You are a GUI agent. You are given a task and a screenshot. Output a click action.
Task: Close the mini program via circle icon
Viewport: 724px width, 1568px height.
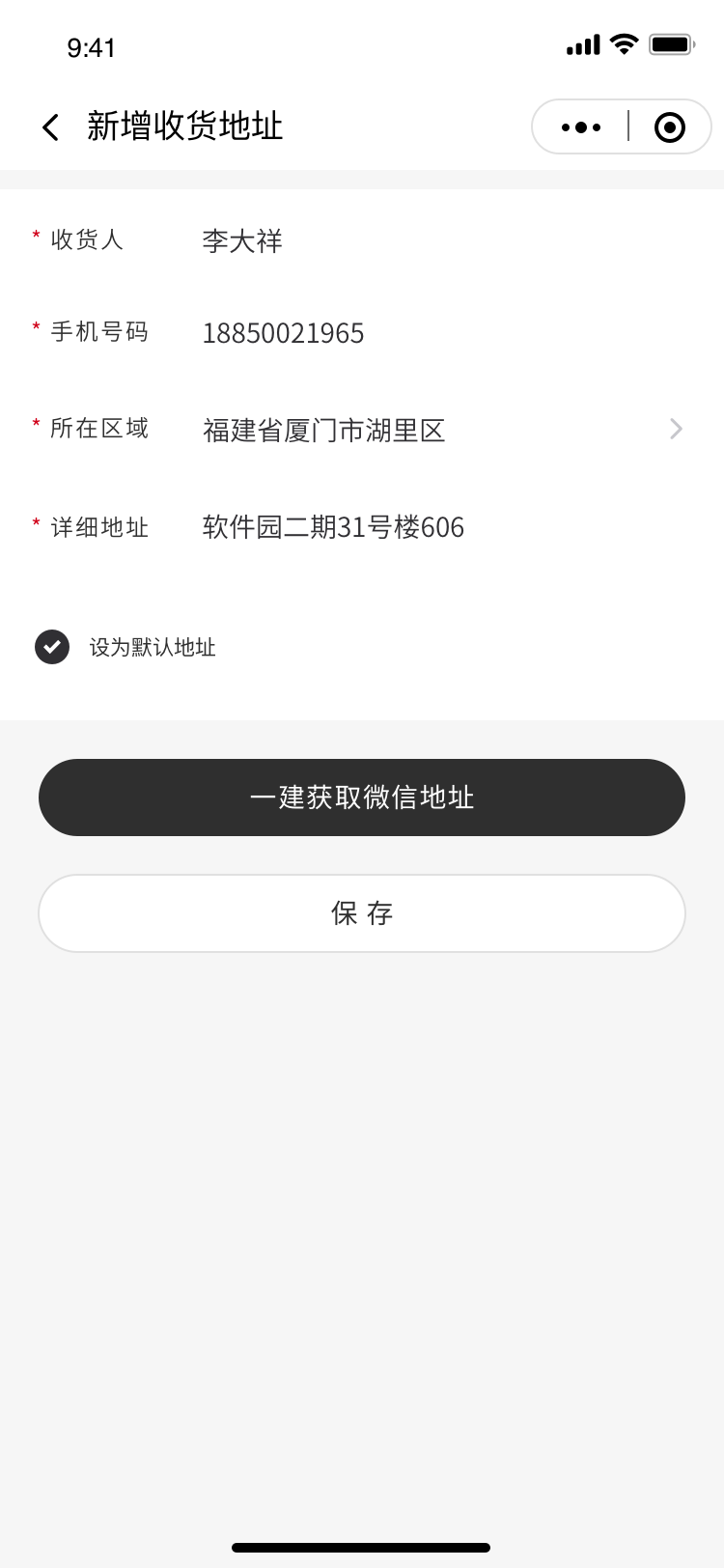[x=670, y=126]
